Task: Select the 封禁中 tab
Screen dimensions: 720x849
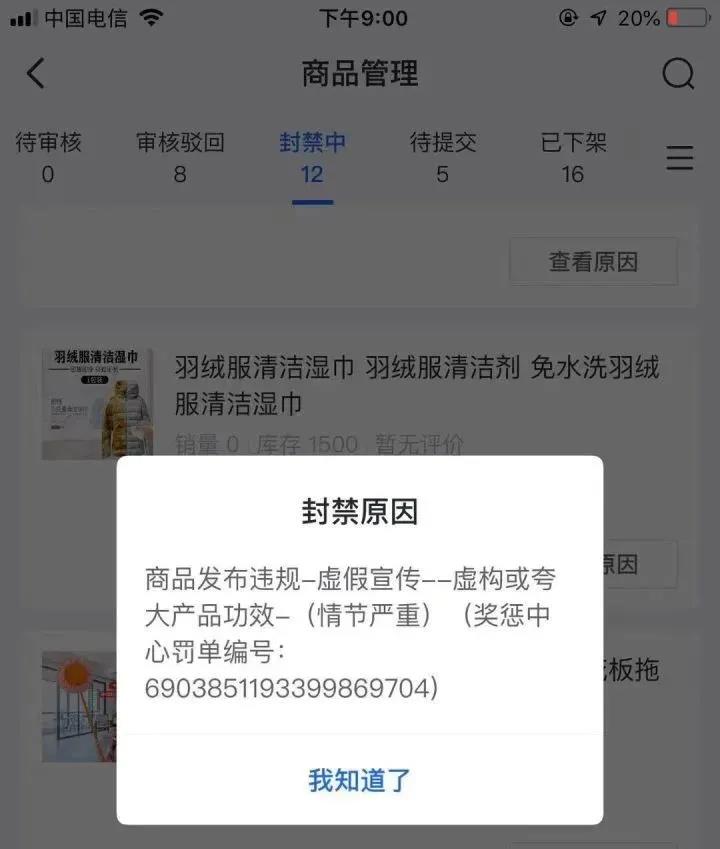Action: click(x=312, y=157)
